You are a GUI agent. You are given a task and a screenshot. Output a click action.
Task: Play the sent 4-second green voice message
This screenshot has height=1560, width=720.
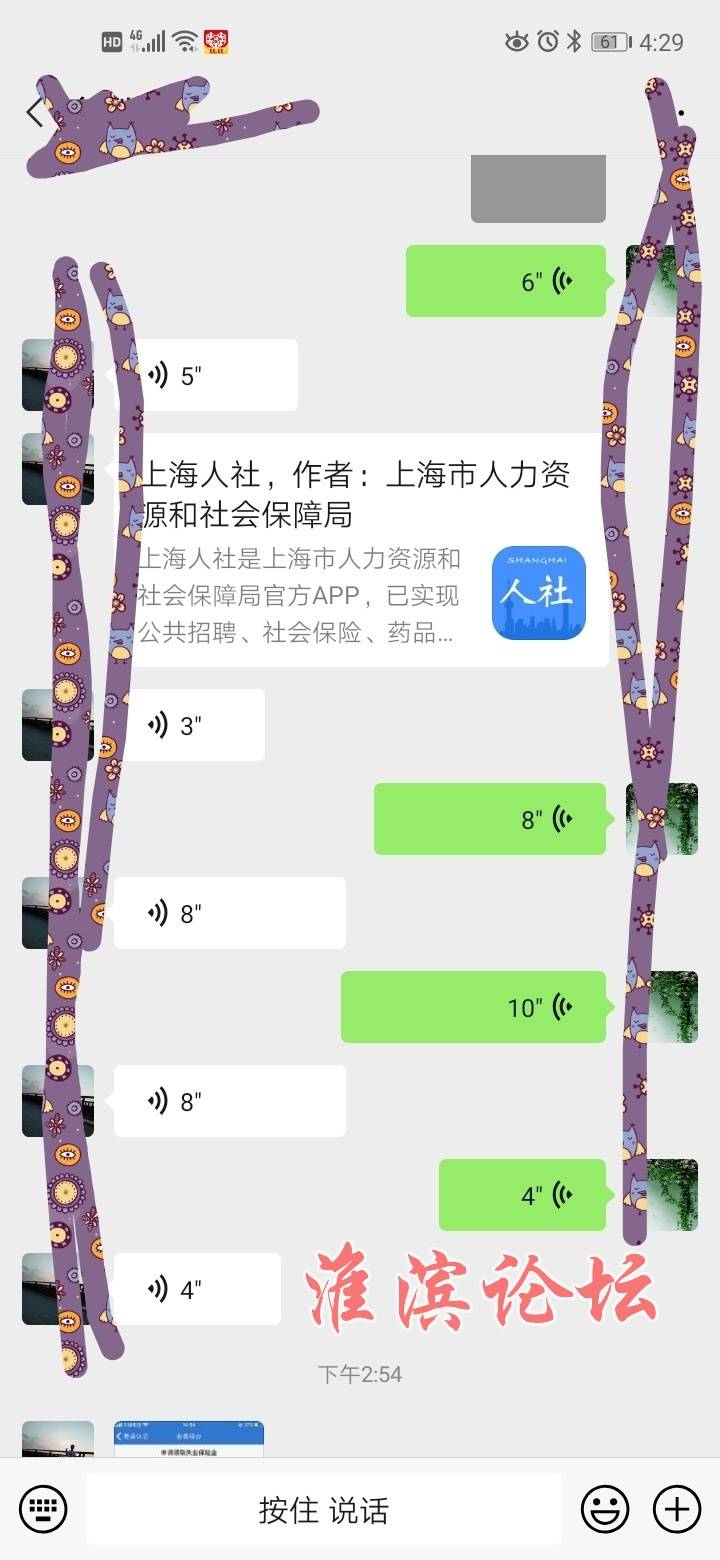522,1195
